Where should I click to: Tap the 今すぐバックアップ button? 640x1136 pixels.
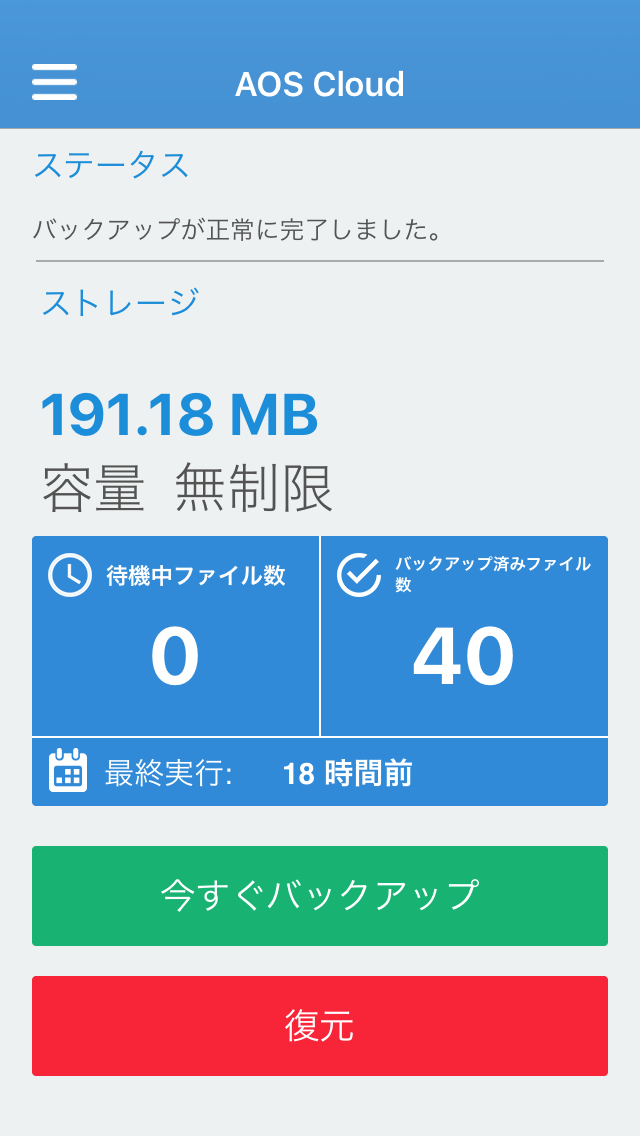[x=320, y=896]
